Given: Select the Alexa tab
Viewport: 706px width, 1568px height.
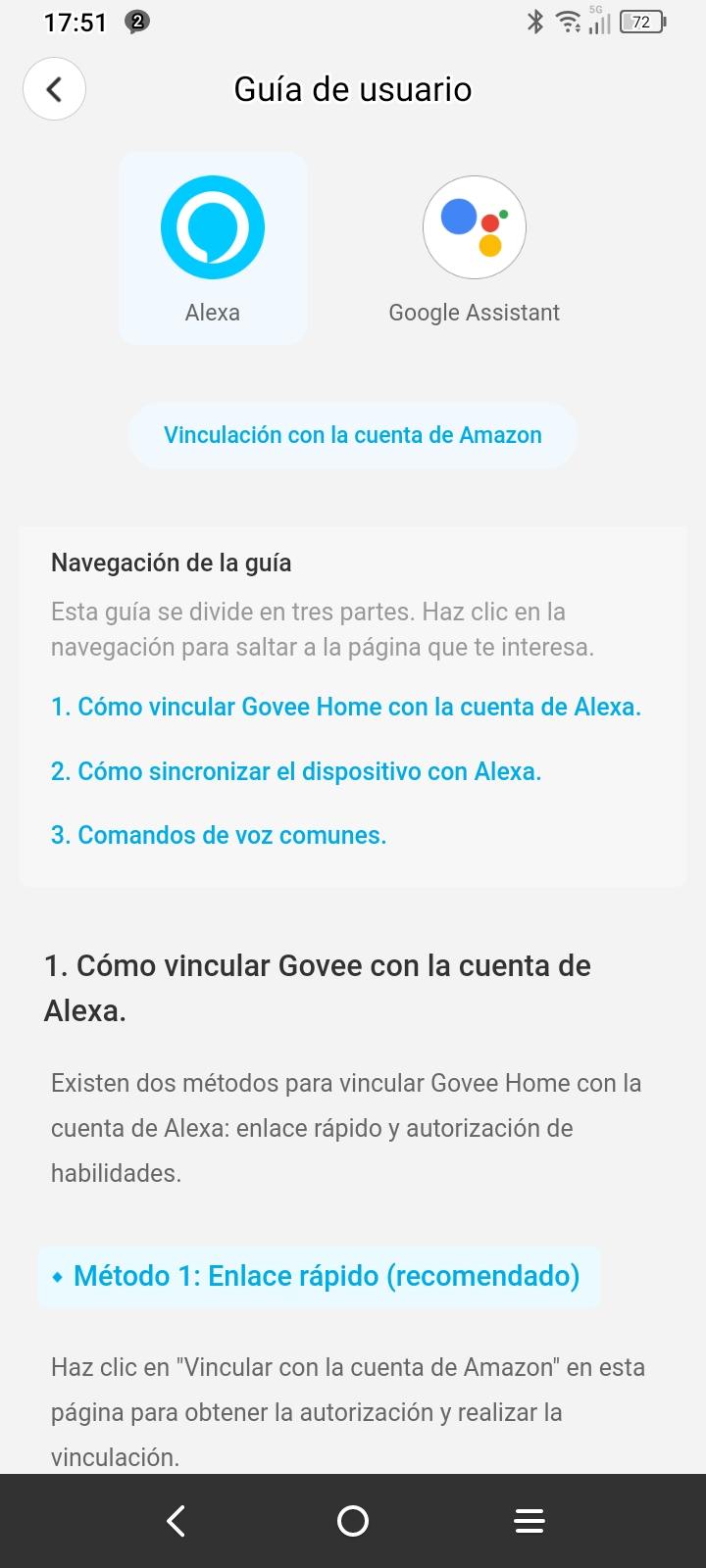Looking at the screenshot, I should (213, 248).
